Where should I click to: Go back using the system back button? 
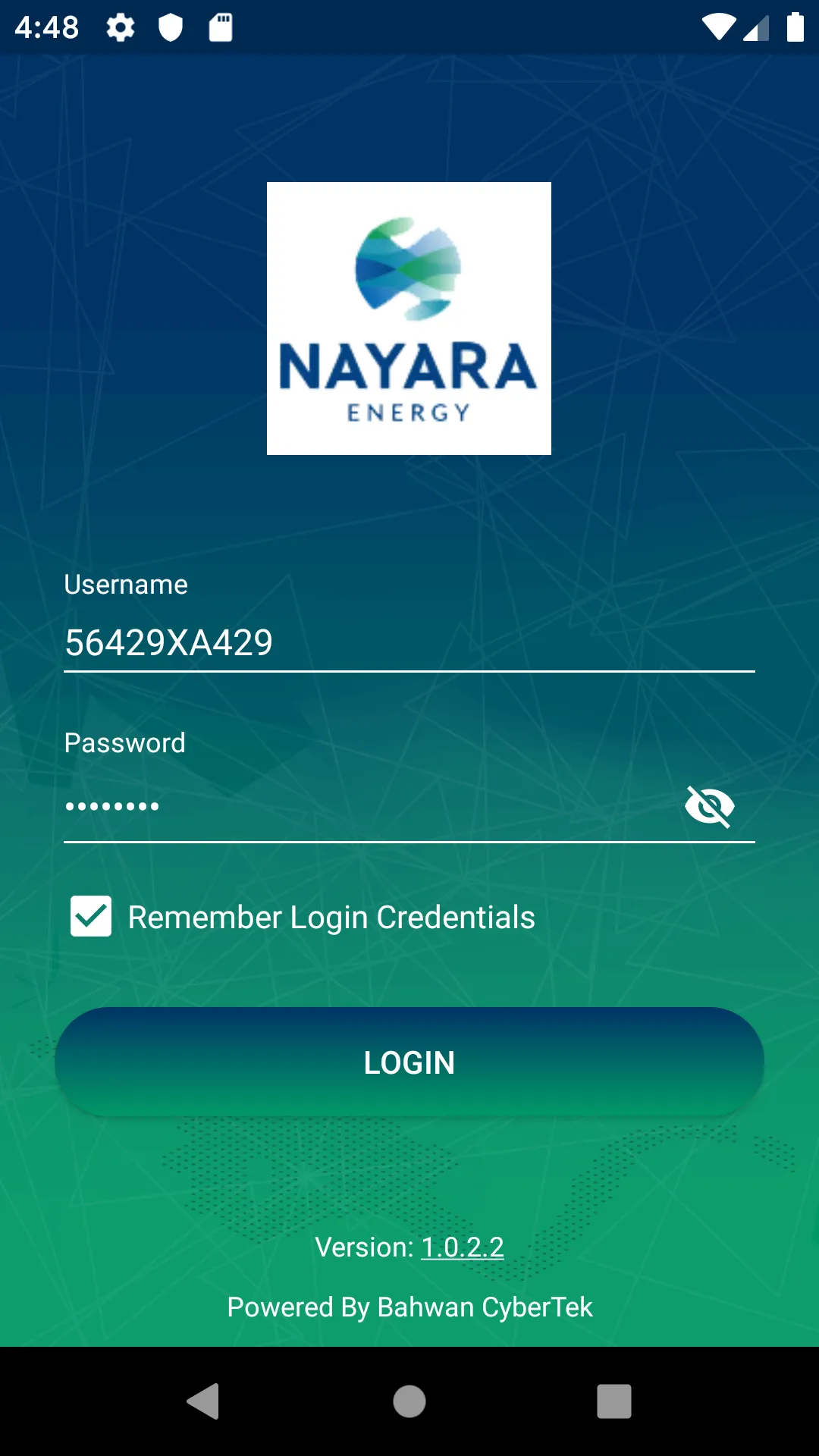(x=203, y=1401)
